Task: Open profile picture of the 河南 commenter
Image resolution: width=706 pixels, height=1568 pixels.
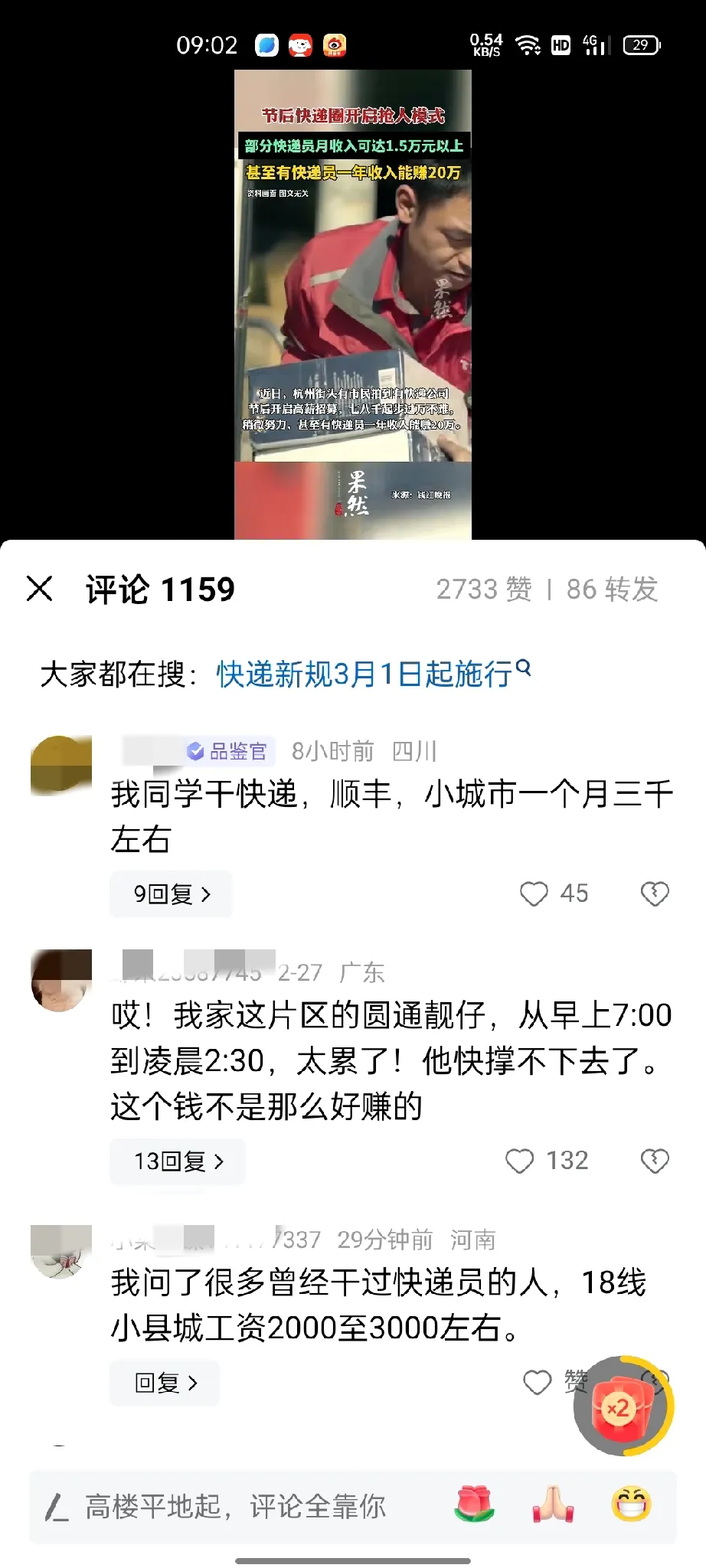Action: coord(61,1252)
